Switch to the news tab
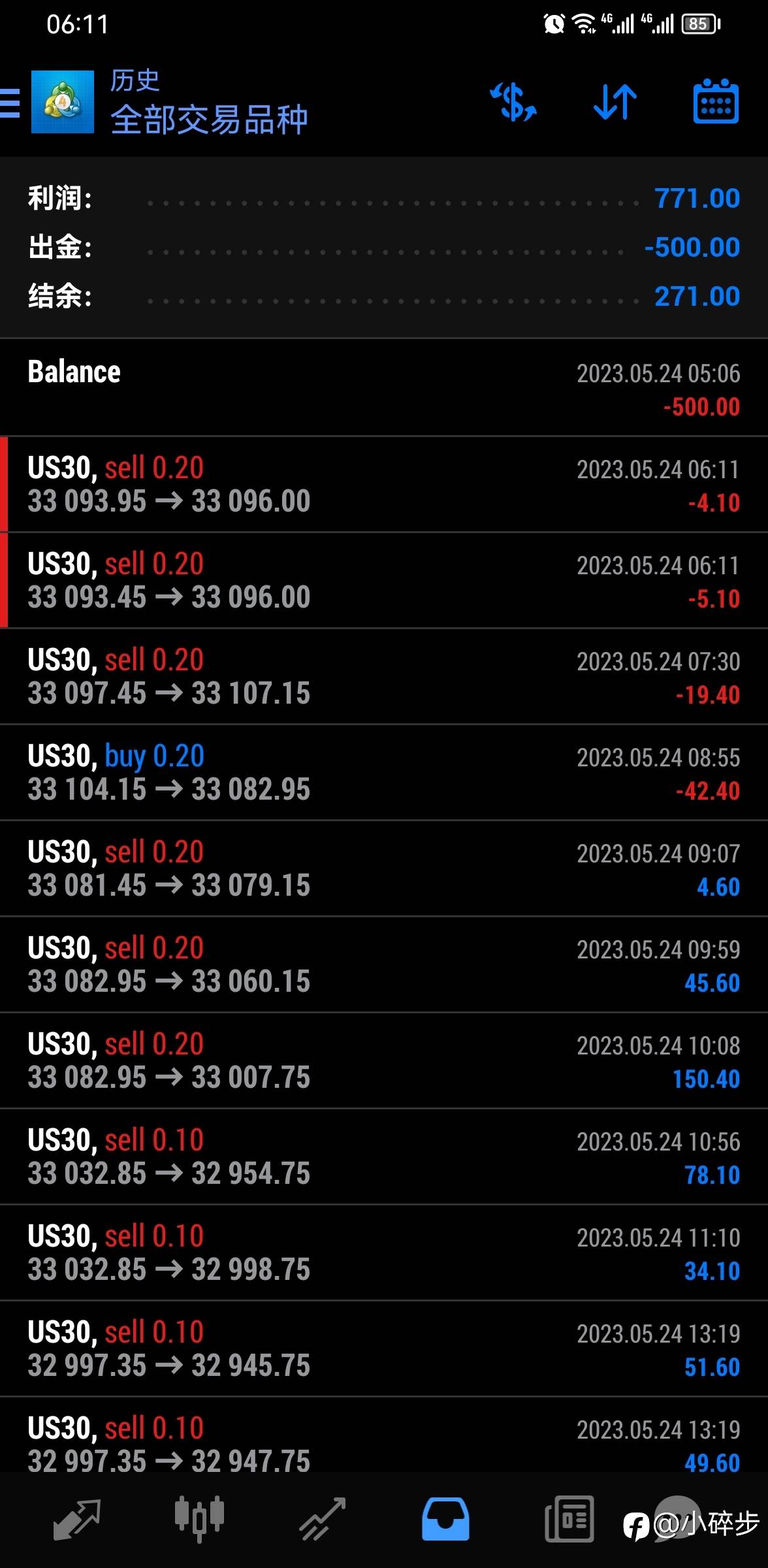 pyautogui.click(x=569, y=1519)
